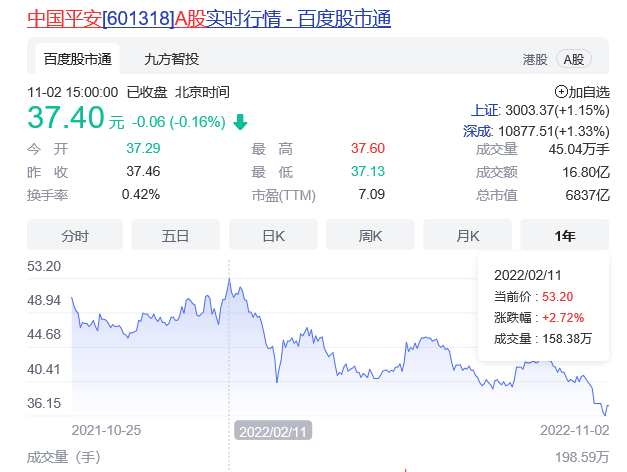627x472 pixels.
Task: Switch to the 百度股市通 tab
Action: (x=76, y=59)
